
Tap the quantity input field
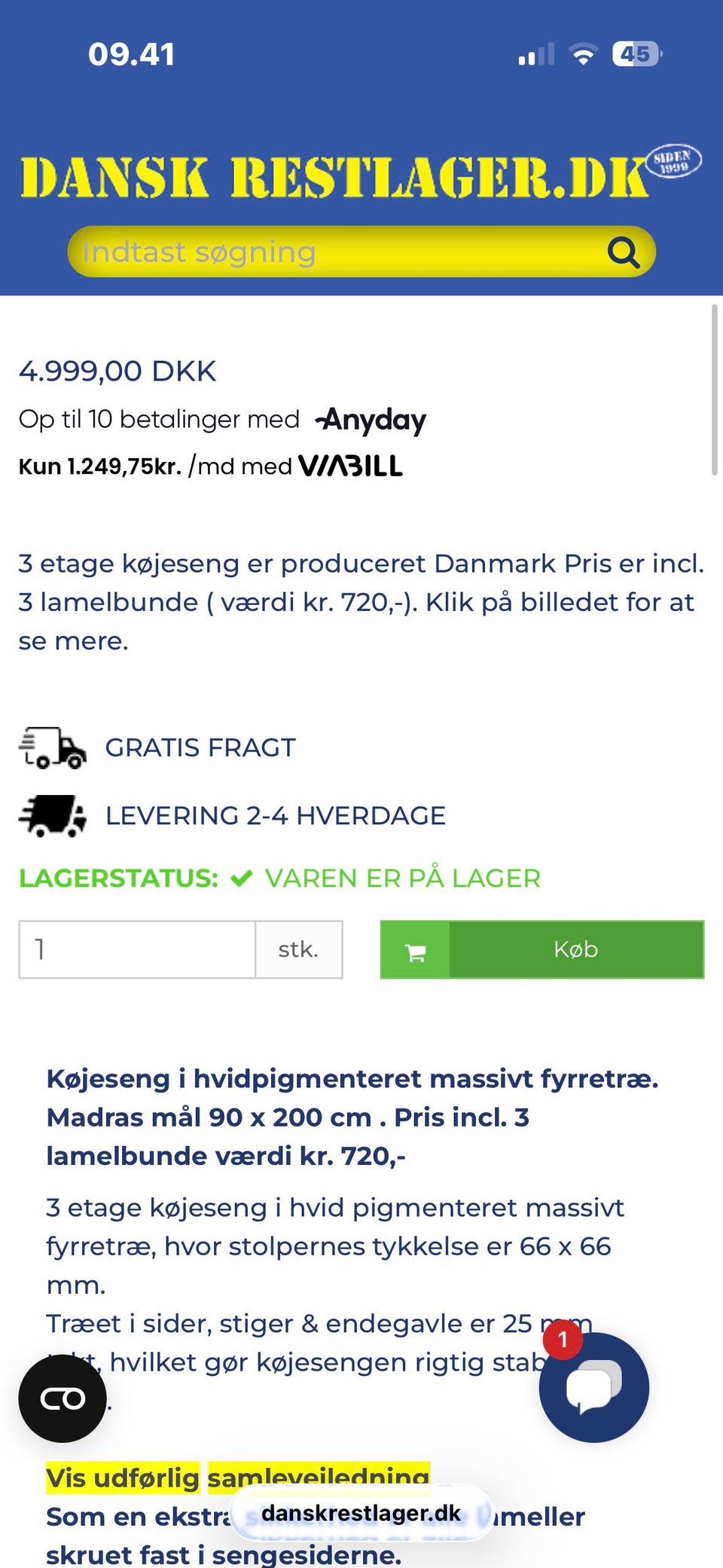click(x=137, y=949)
